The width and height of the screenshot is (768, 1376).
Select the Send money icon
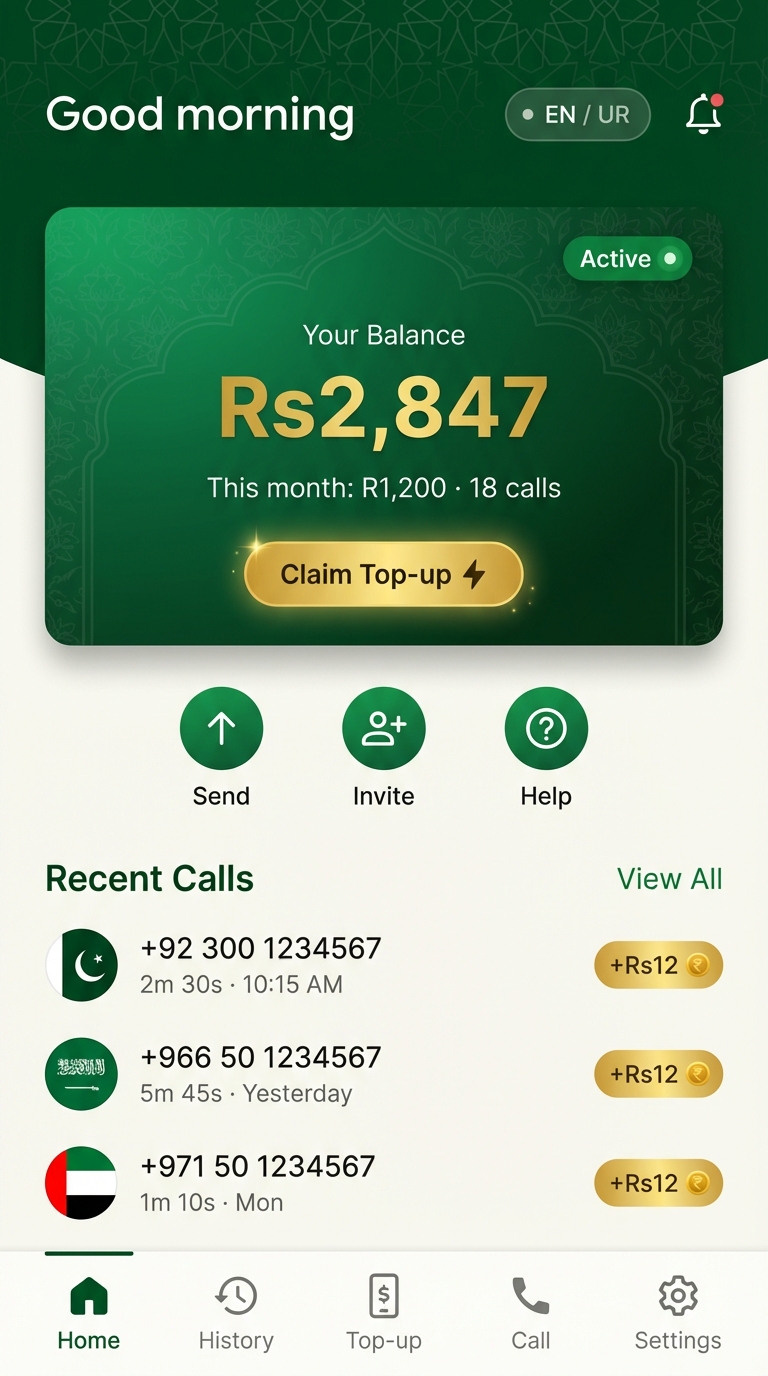(x=221, y=728)
